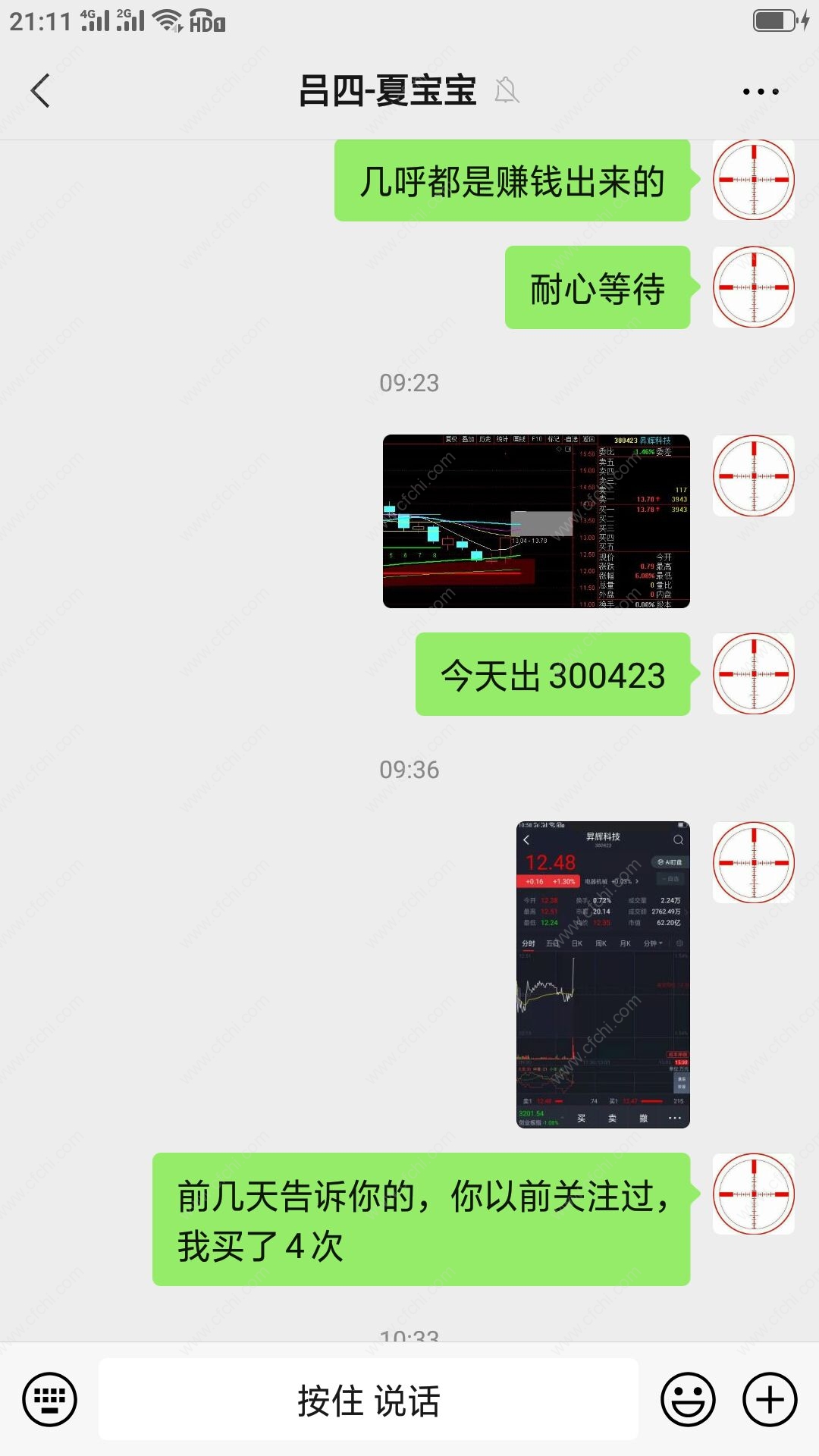Tap avatar beside 今天出 300423 message
Image resolution: width=819 pixels, height=1456 pixels.
click(x=753, y=674)
